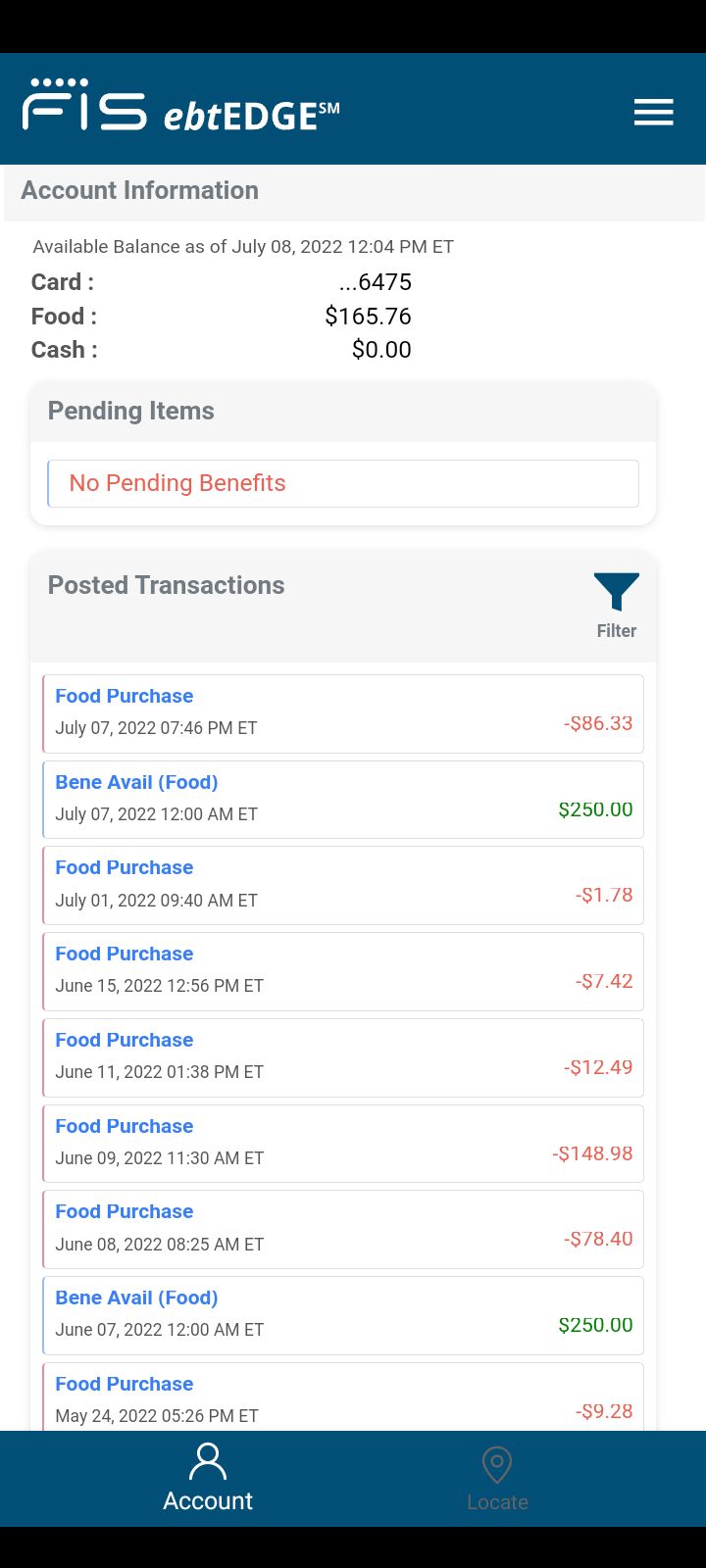Select the Account tab

(x=208, y=1479)
